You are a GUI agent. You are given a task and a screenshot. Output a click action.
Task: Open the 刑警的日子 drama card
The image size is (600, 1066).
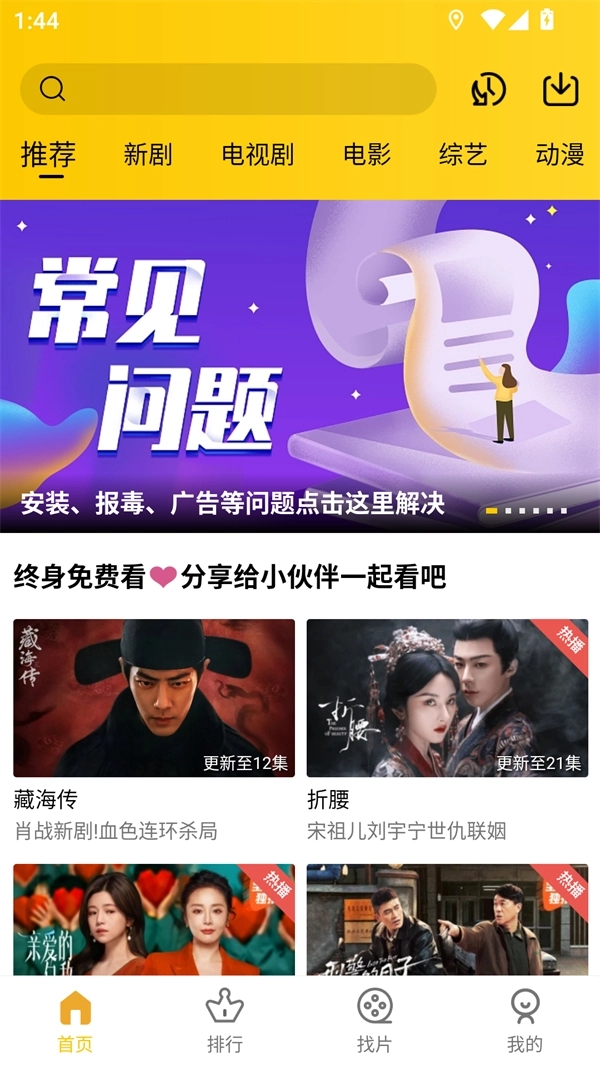tap(447, 920)
